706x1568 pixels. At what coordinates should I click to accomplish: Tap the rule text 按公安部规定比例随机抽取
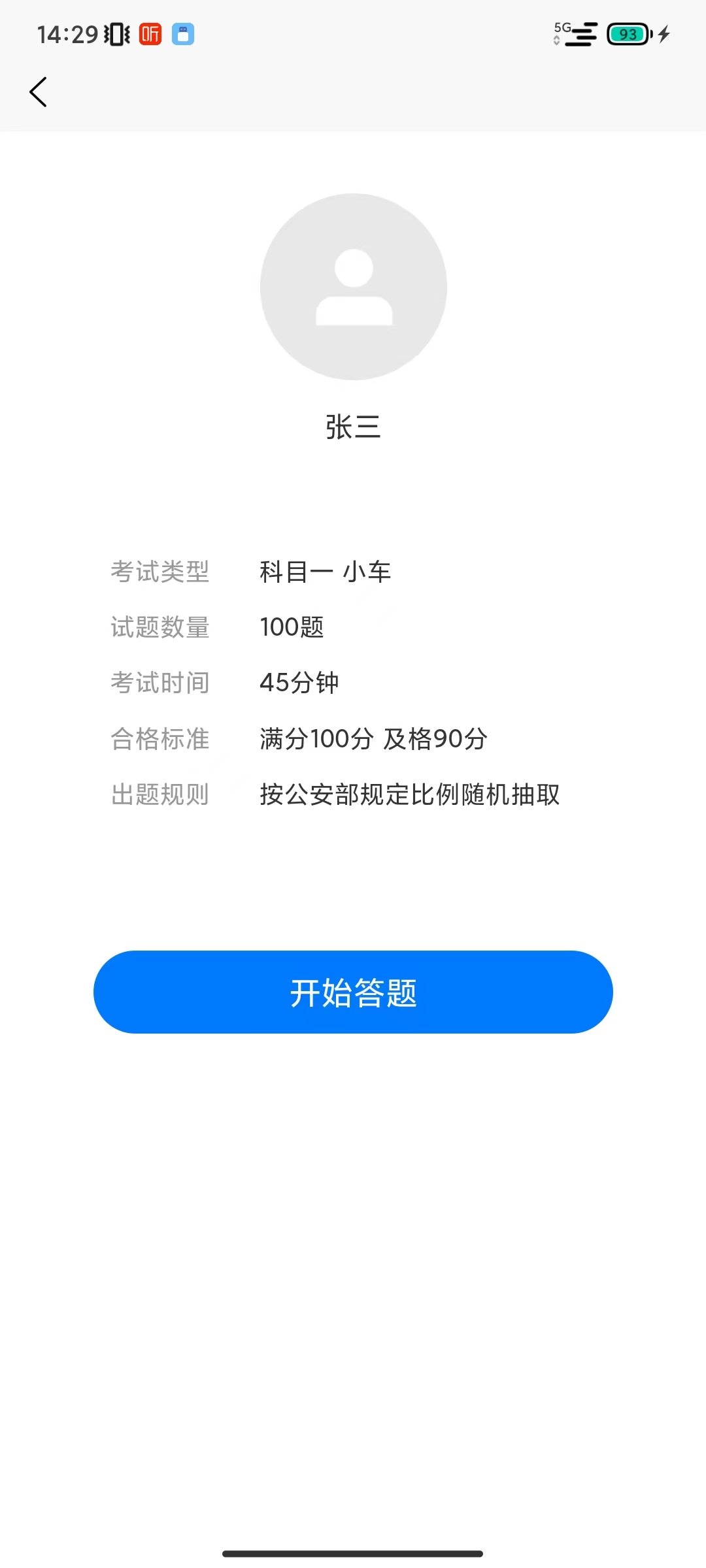(x=409, y=796)
